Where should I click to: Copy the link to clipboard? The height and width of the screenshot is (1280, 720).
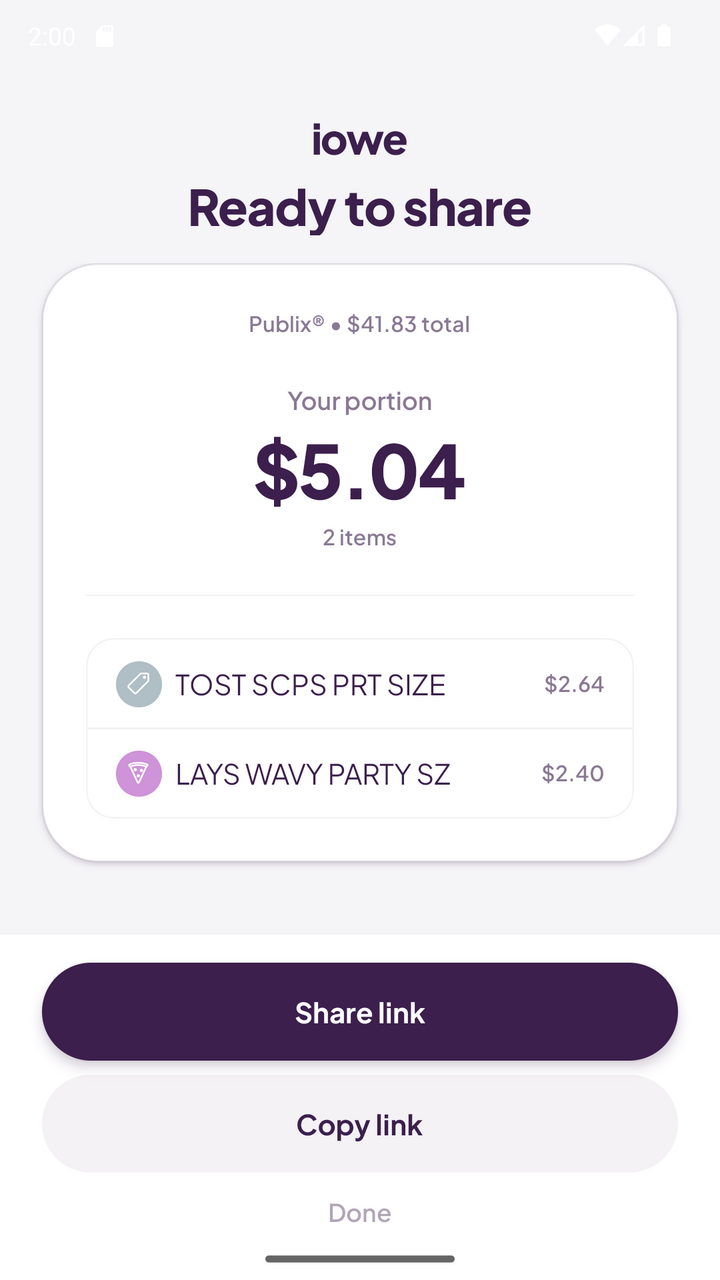pyautogui.click(x=360, y=1125)
